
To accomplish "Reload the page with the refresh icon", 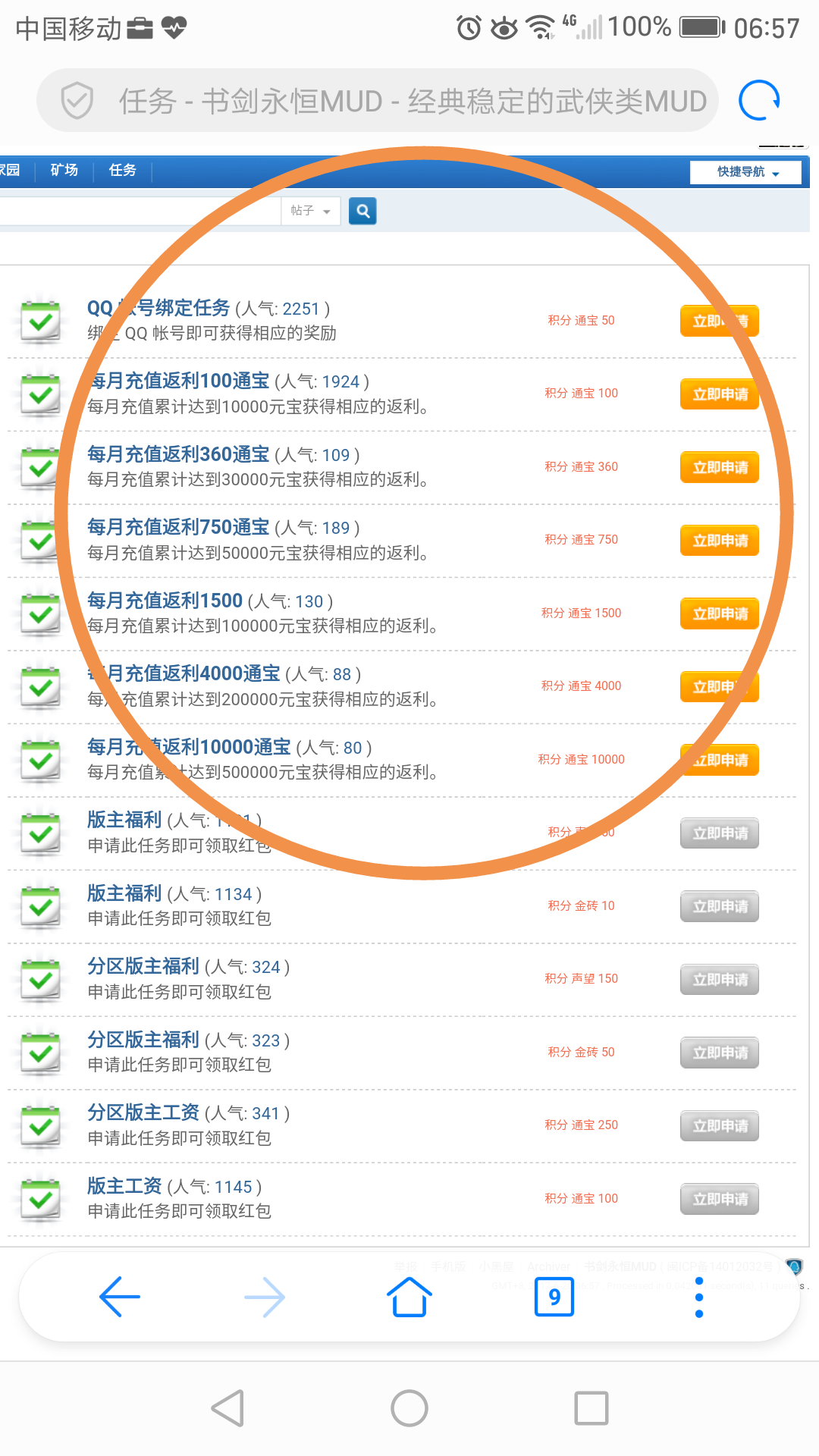I will click(759, 100).
